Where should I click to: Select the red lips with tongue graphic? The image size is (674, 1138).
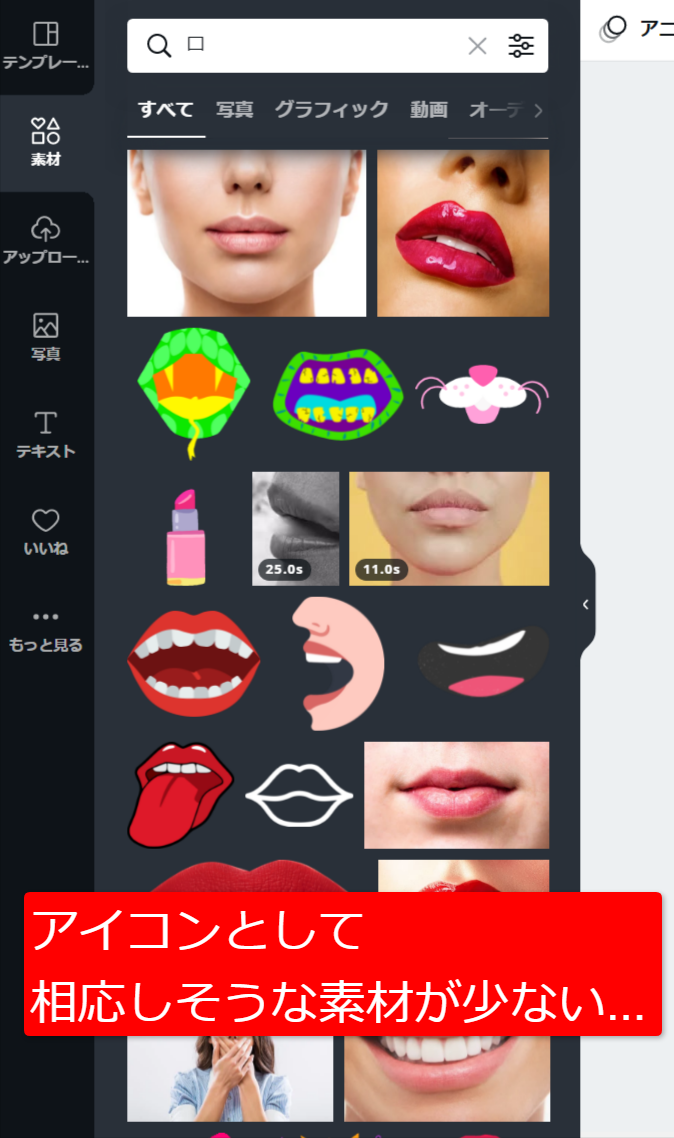coord(180,794)
